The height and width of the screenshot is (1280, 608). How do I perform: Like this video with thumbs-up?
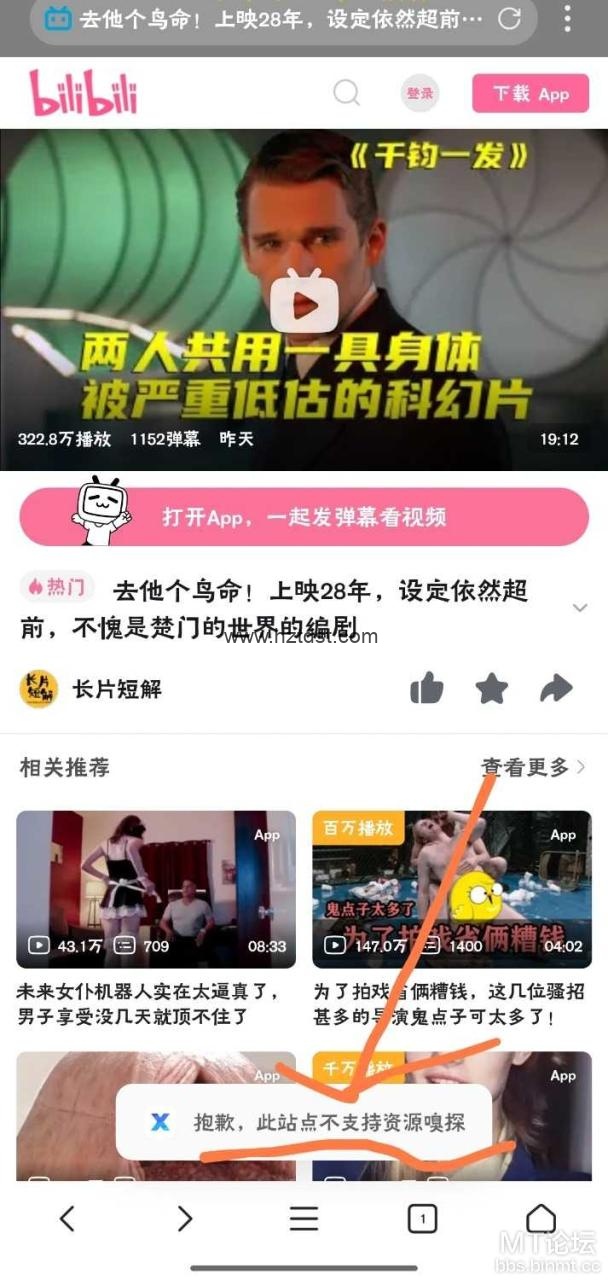[x=427, y=688]
